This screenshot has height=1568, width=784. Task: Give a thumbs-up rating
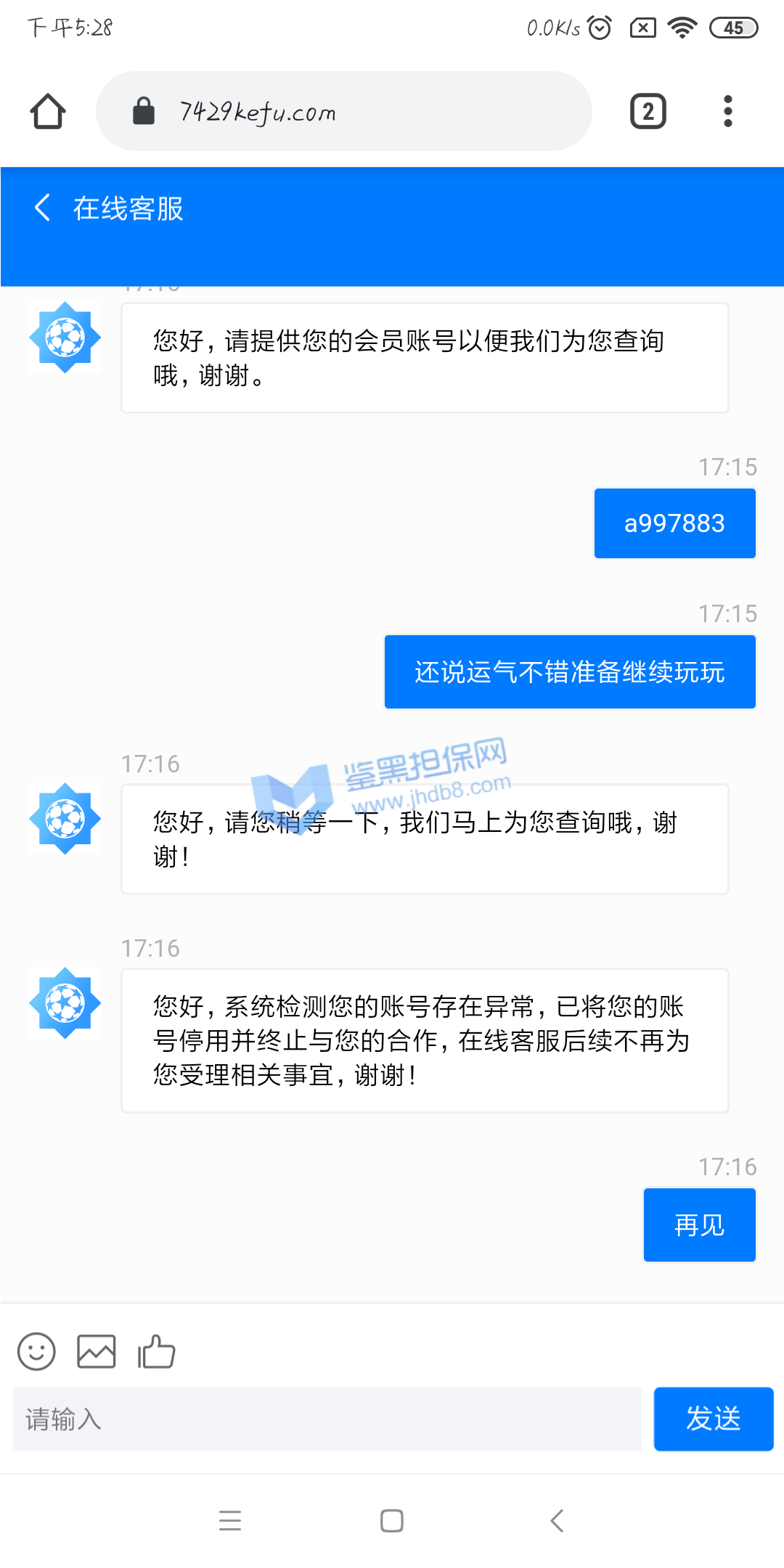point(157,1352)
